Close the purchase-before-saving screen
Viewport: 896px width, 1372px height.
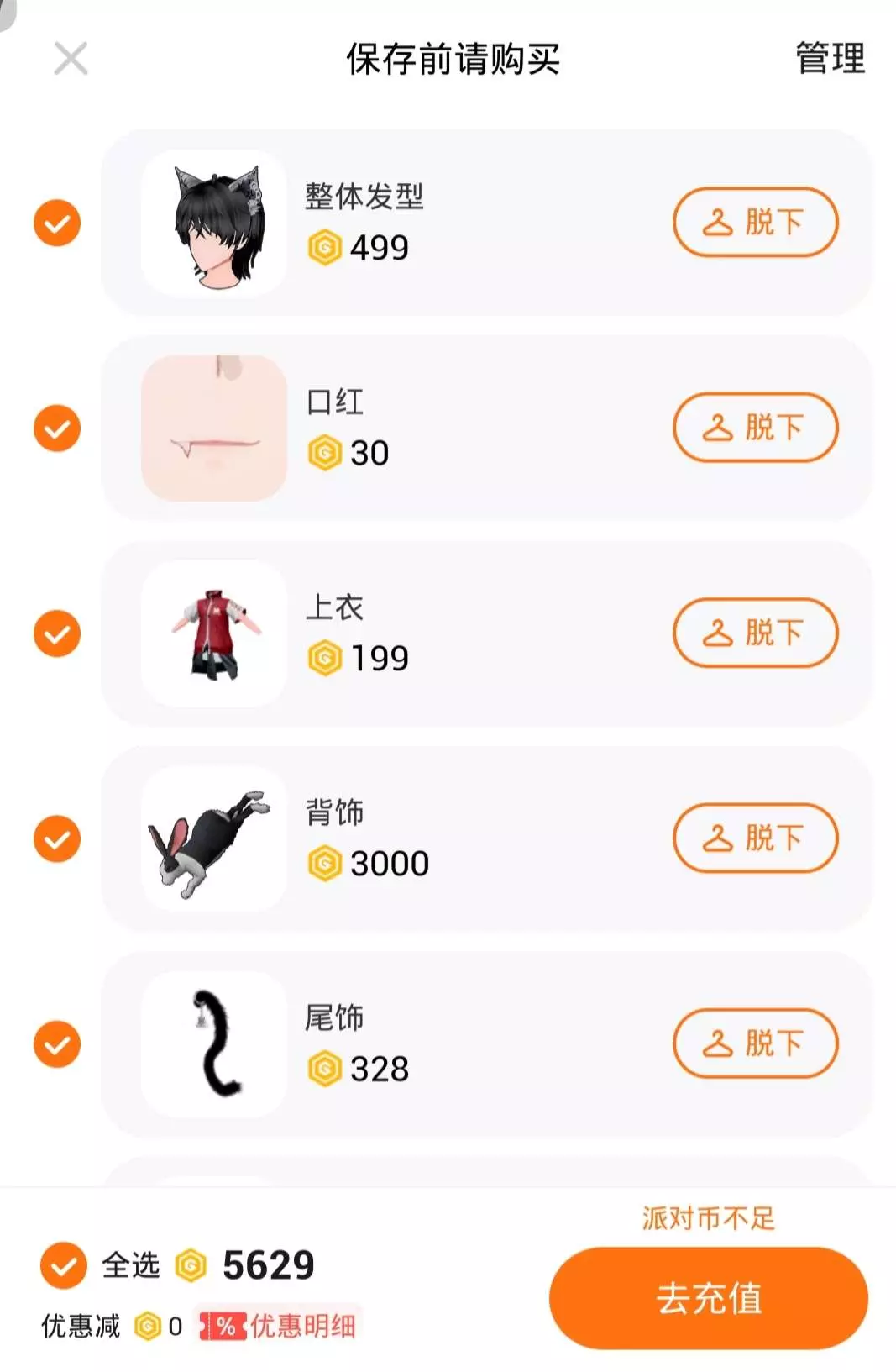point(71,59)
